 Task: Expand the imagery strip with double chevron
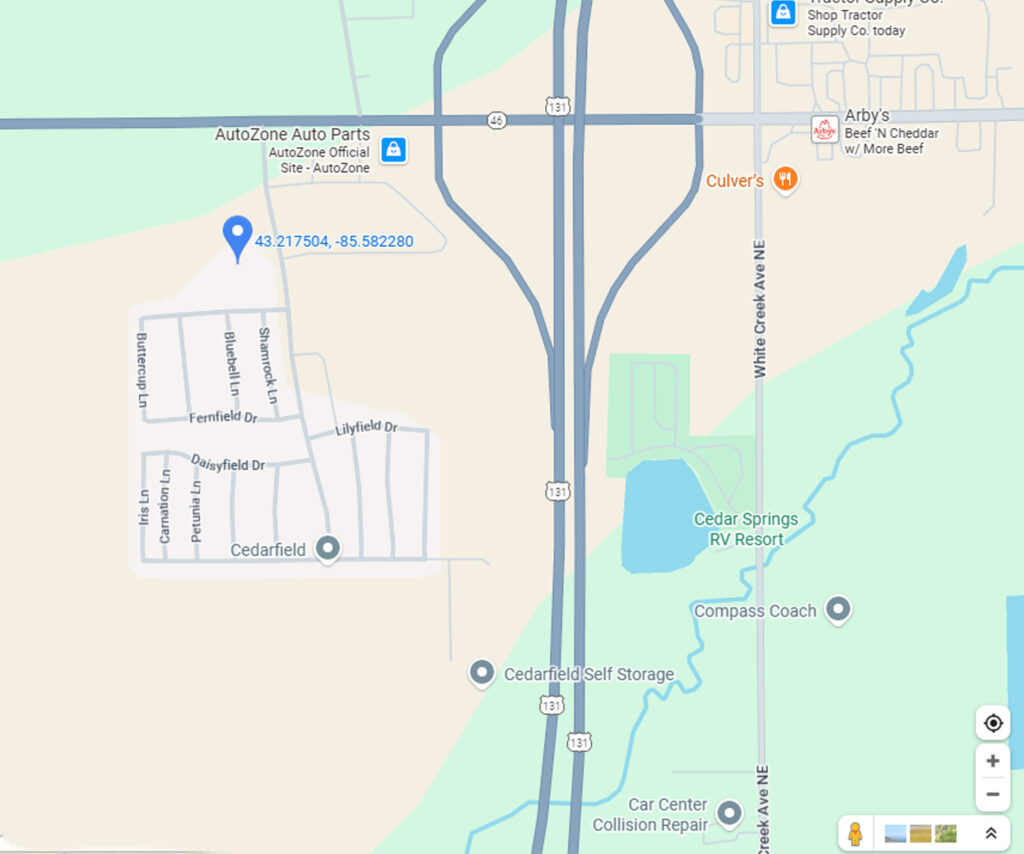pyautogui.click(x=991, y=833)
